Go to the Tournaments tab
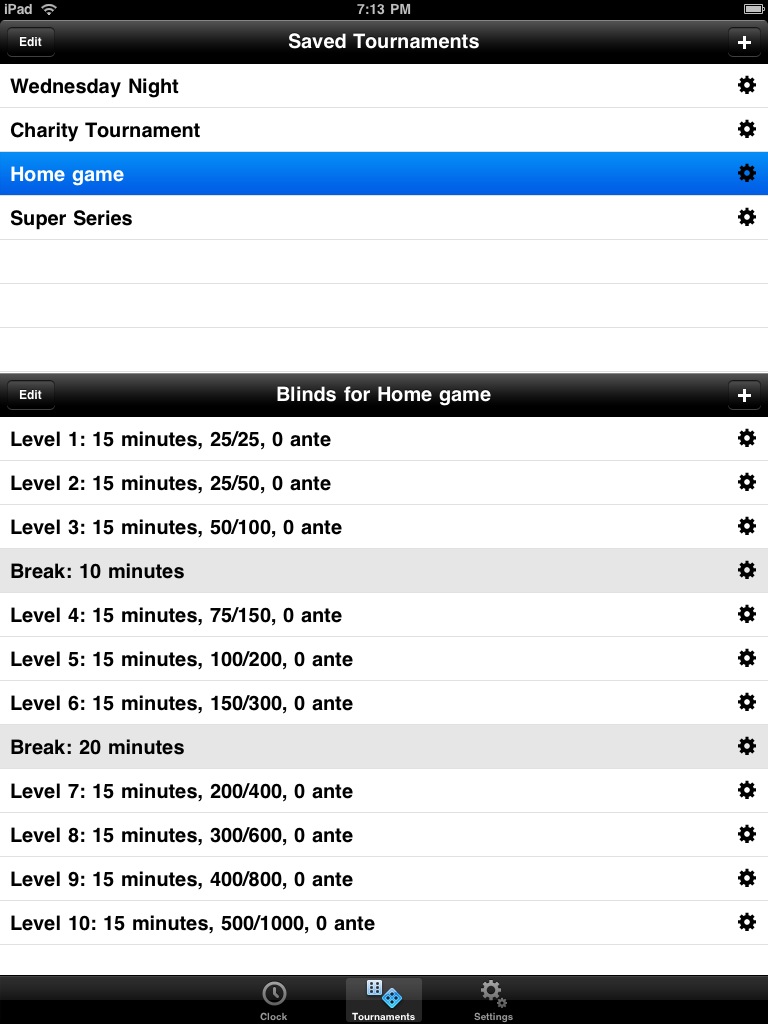Screen dimensions: 768x1024 tap(383, 1000)
